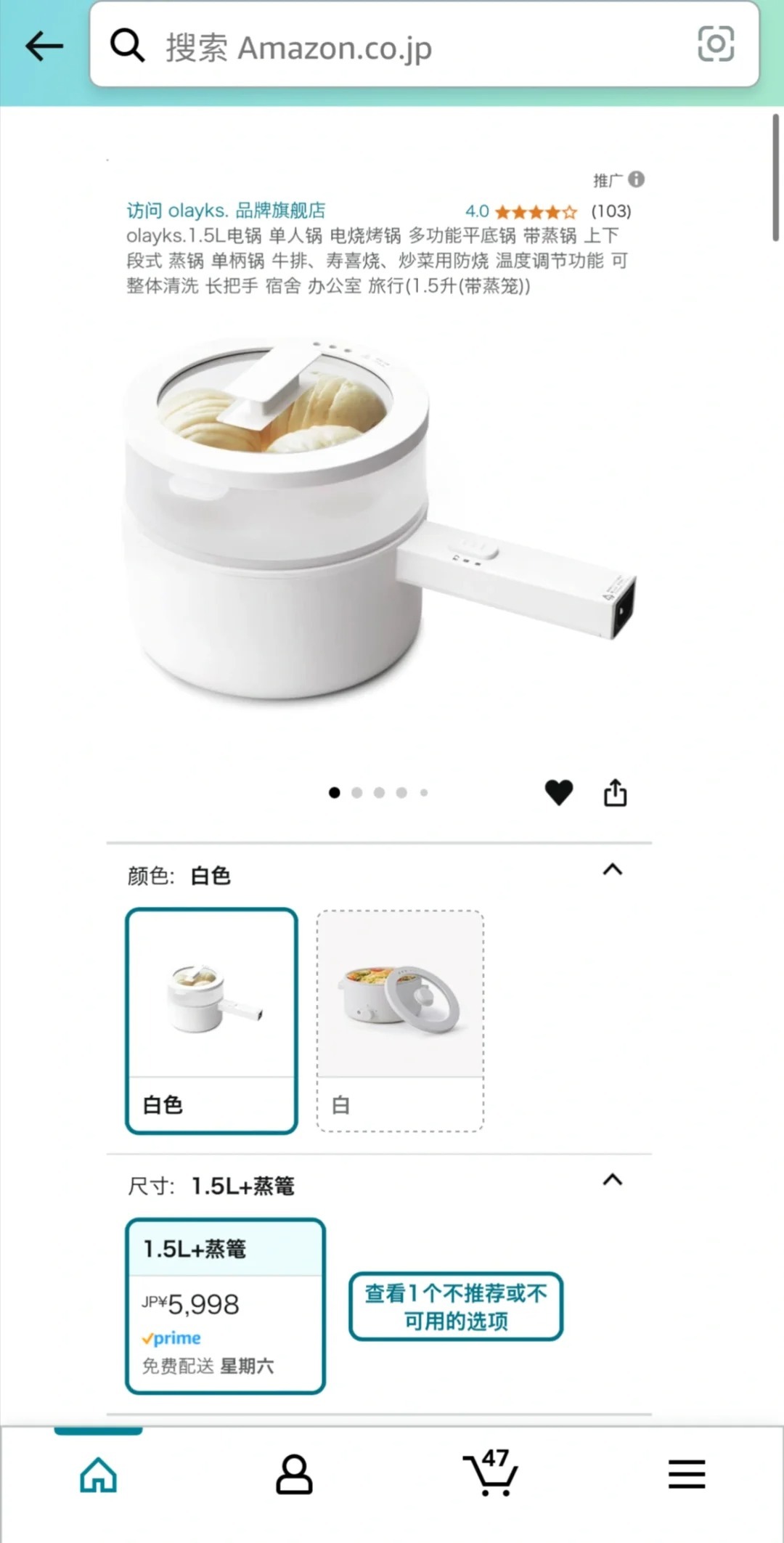
Task: Collapse the 尺寸 size section
Action: (612, 1180)
